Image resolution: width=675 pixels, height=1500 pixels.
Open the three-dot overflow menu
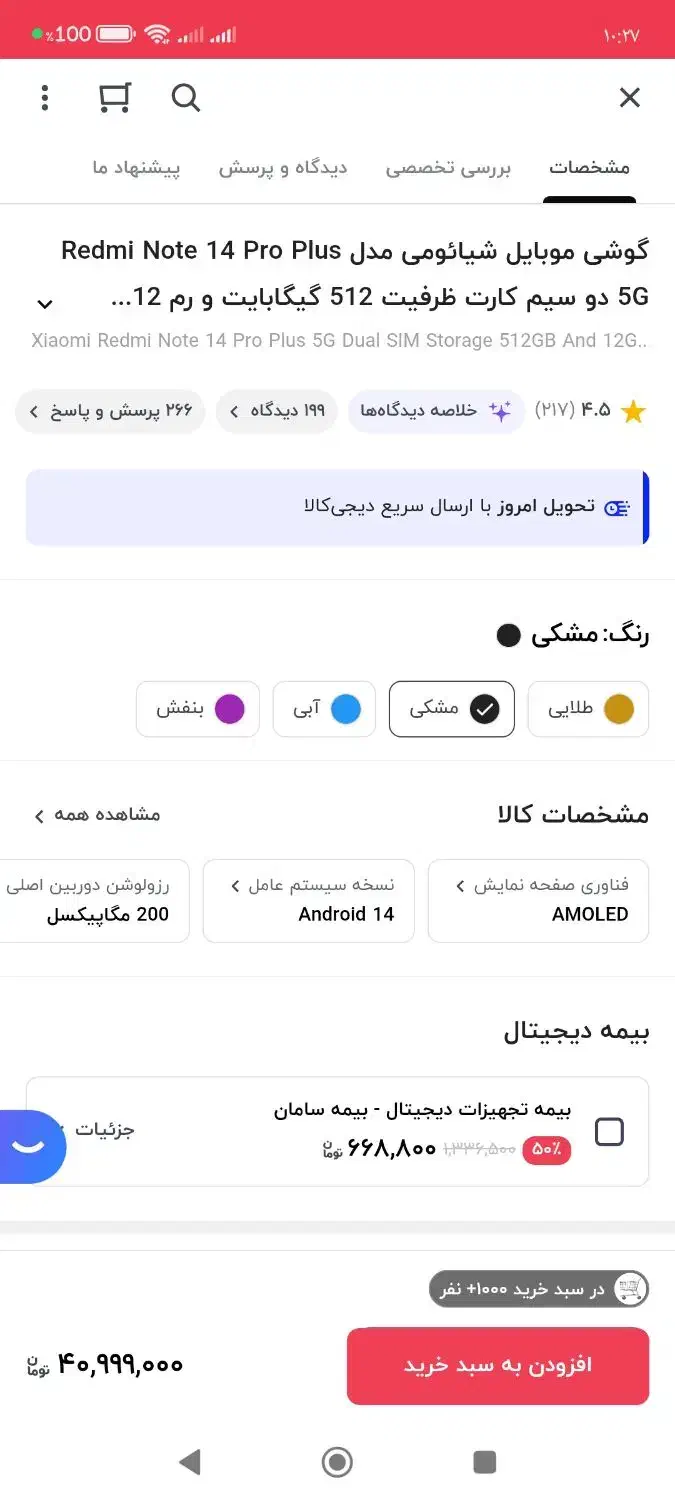tap(45, 98)
